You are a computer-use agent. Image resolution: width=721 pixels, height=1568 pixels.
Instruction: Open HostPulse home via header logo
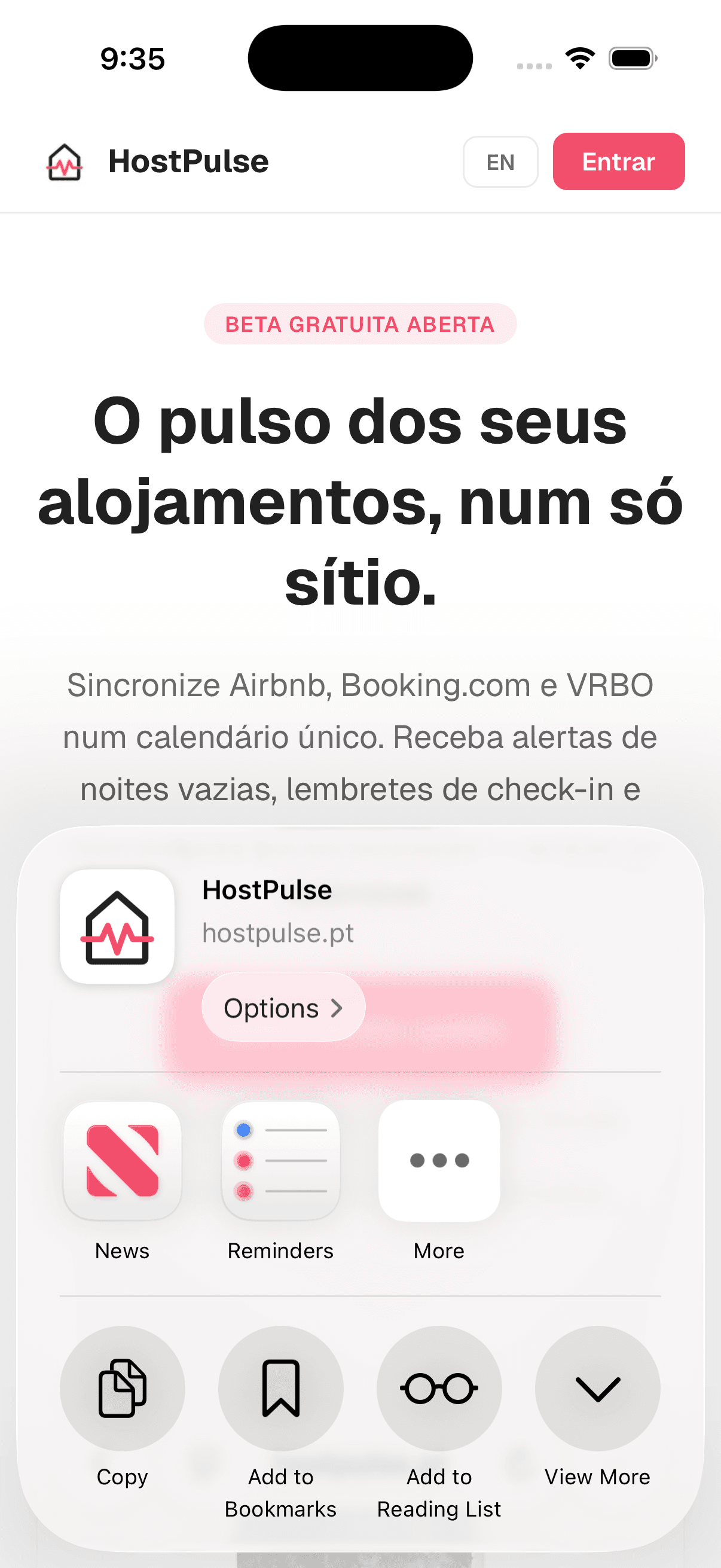point(158,162)
